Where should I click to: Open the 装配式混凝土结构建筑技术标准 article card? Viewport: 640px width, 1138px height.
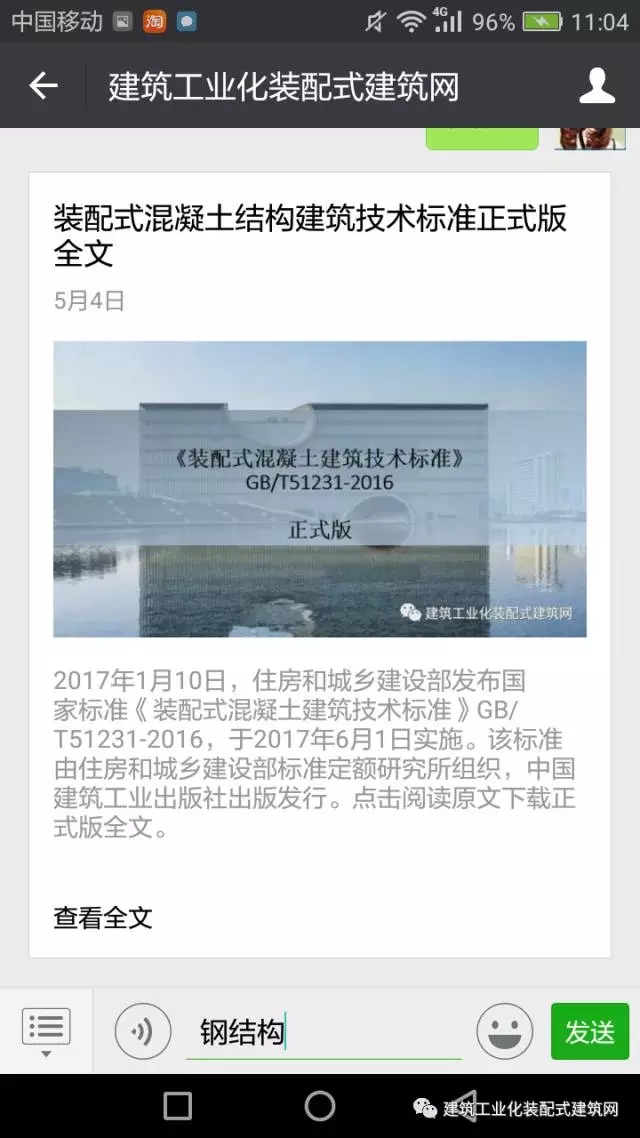point(319,488)
